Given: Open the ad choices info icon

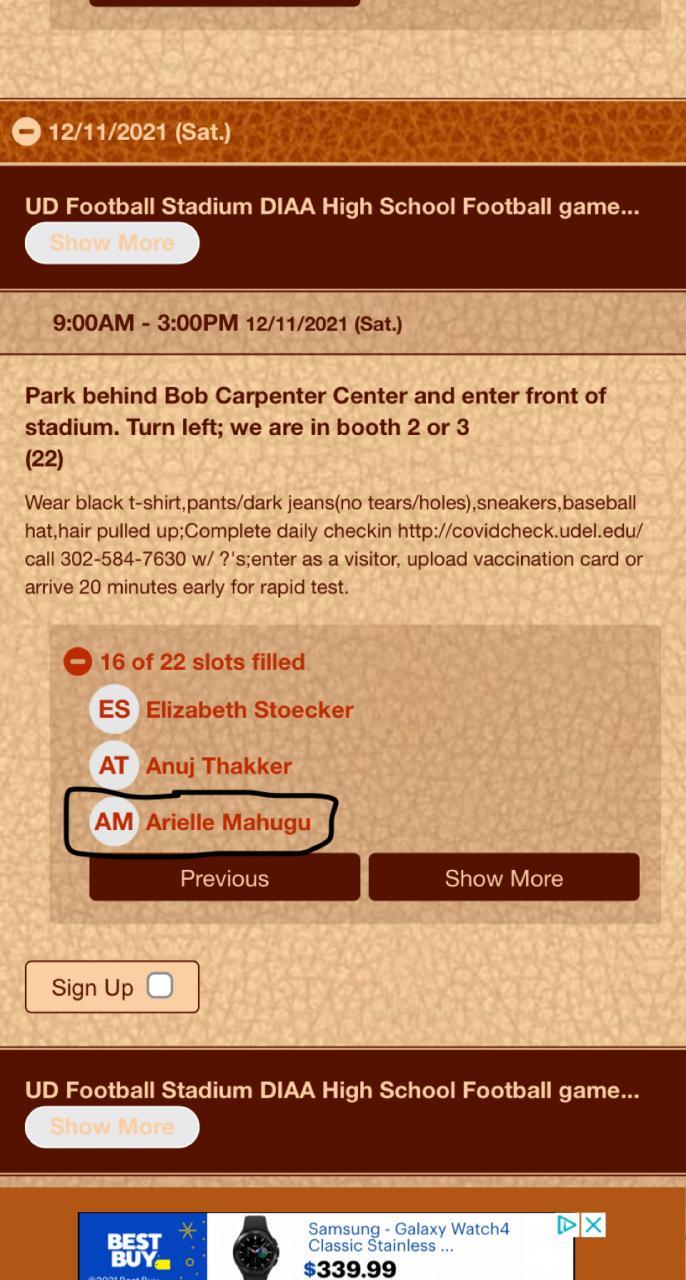Looking at the screenshot, I should click(567, 1225).
